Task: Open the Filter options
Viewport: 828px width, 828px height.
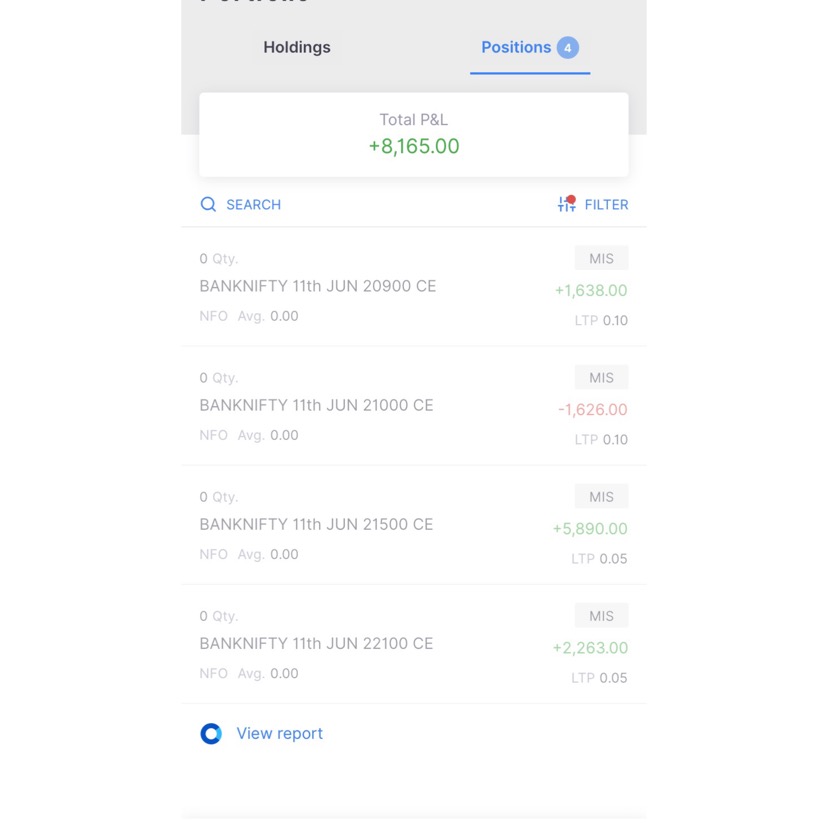Action: [593, 204]
